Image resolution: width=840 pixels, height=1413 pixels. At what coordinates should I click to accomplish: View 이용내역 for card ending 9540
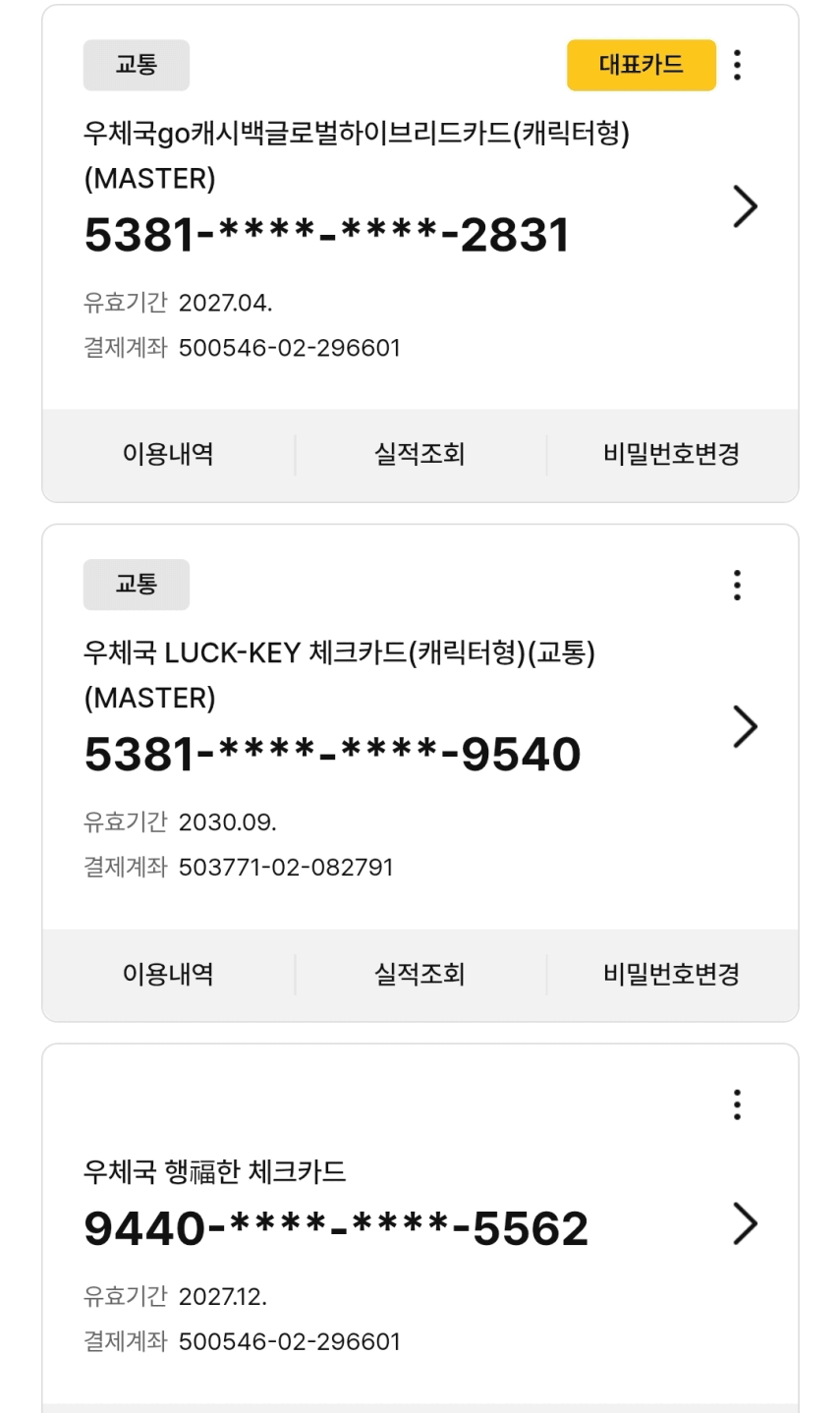tap(168, 974)
